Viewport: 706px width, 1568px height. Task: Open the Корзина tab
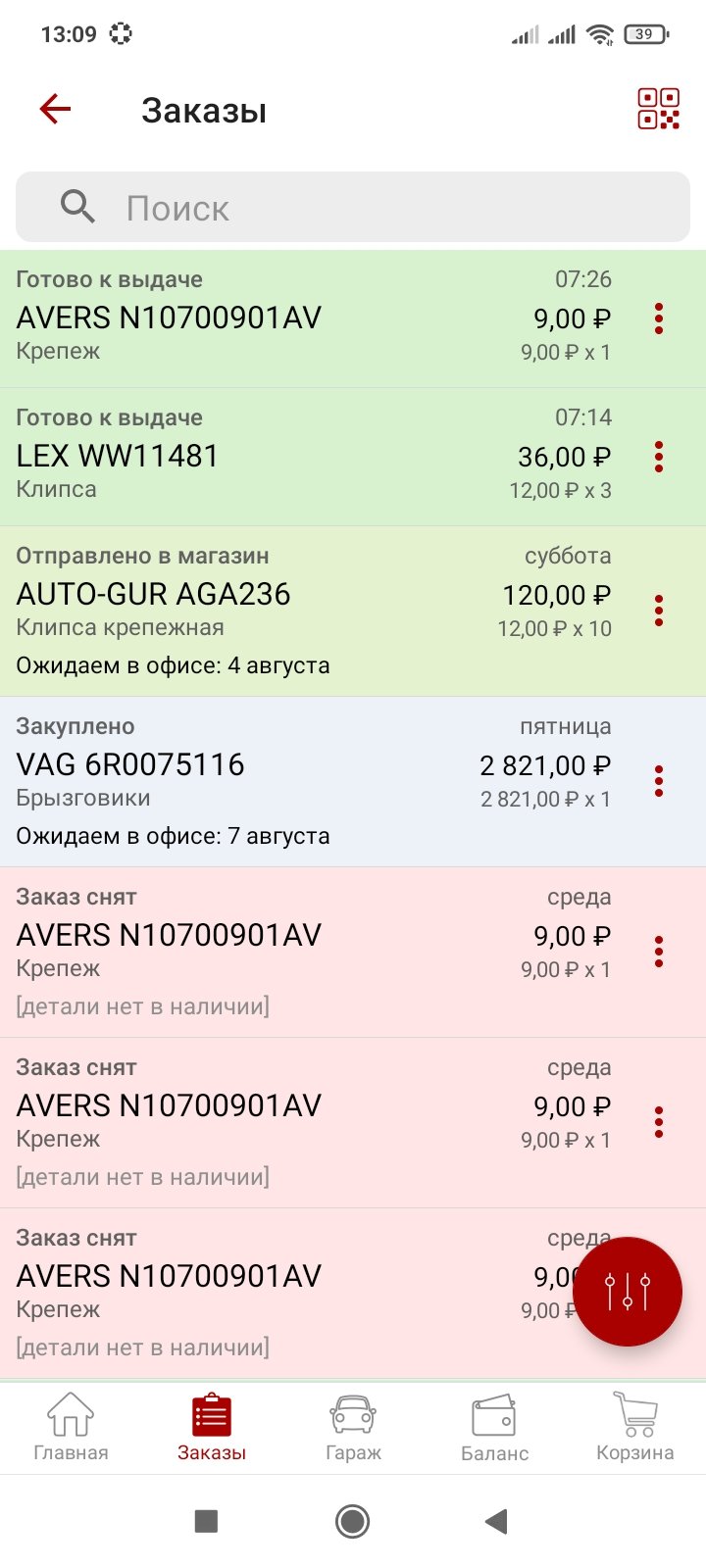click(635, 1427)
